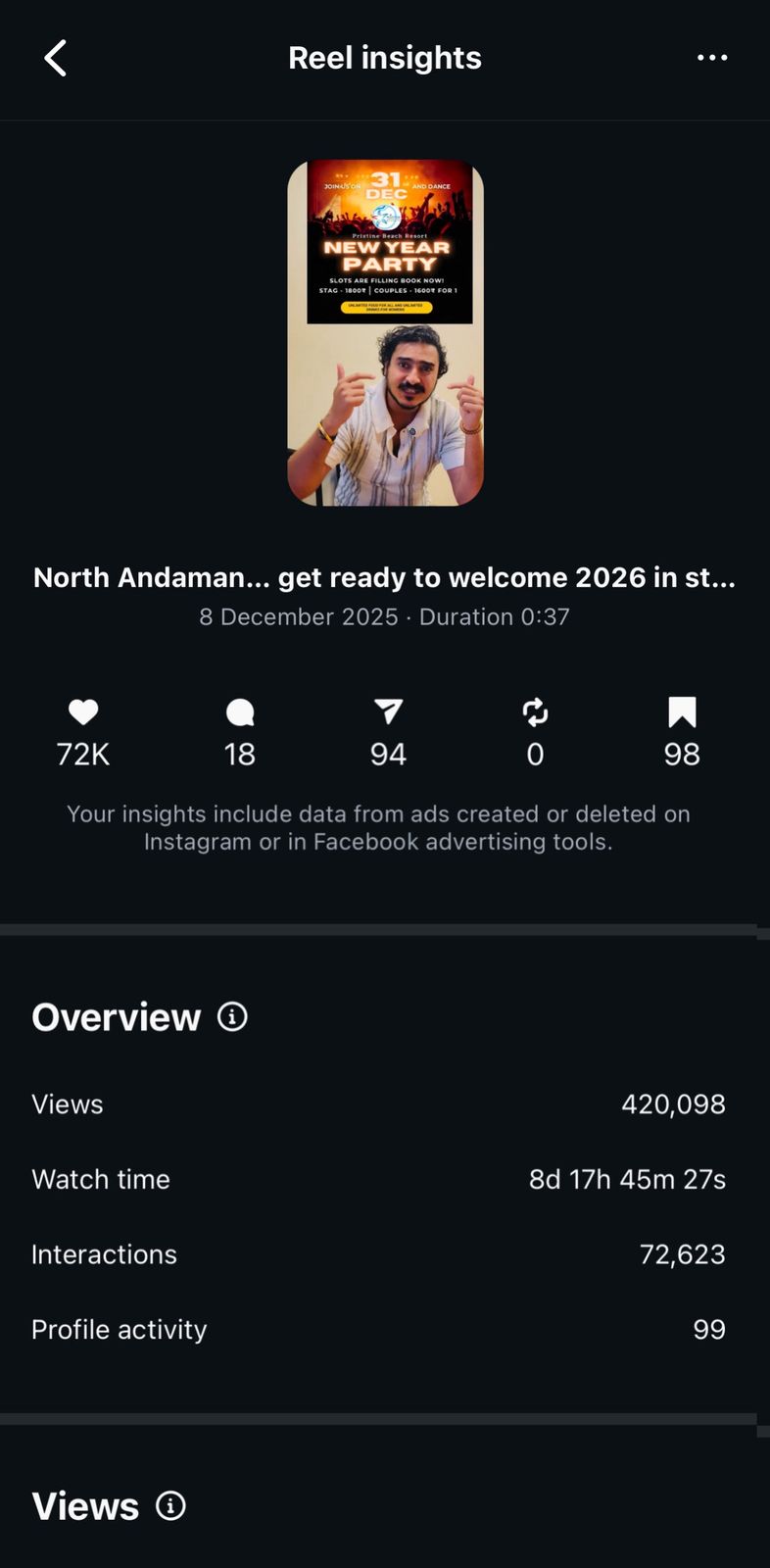Image resolution: width=770 pixels, height=1568 pixels.
Task: Open the New Year Party reel thumbnail
Action: click(385, 333)
